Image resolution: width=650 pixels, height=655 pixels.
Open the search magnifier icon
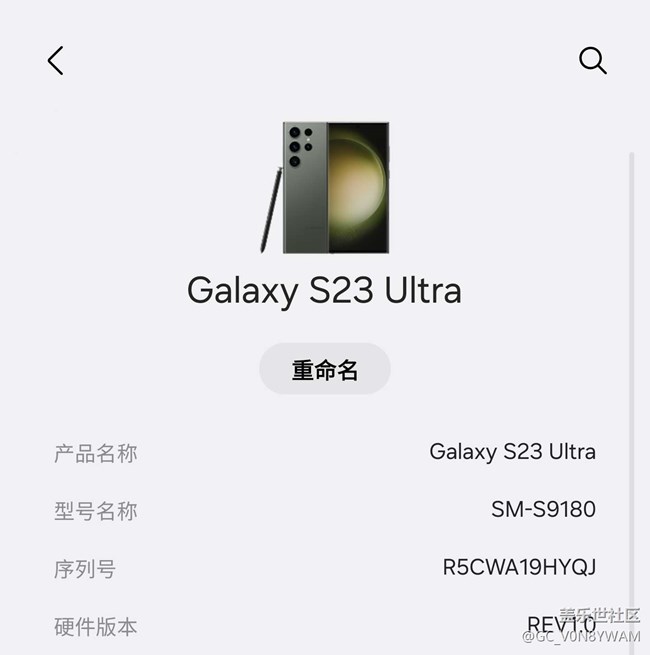[593, 61]
